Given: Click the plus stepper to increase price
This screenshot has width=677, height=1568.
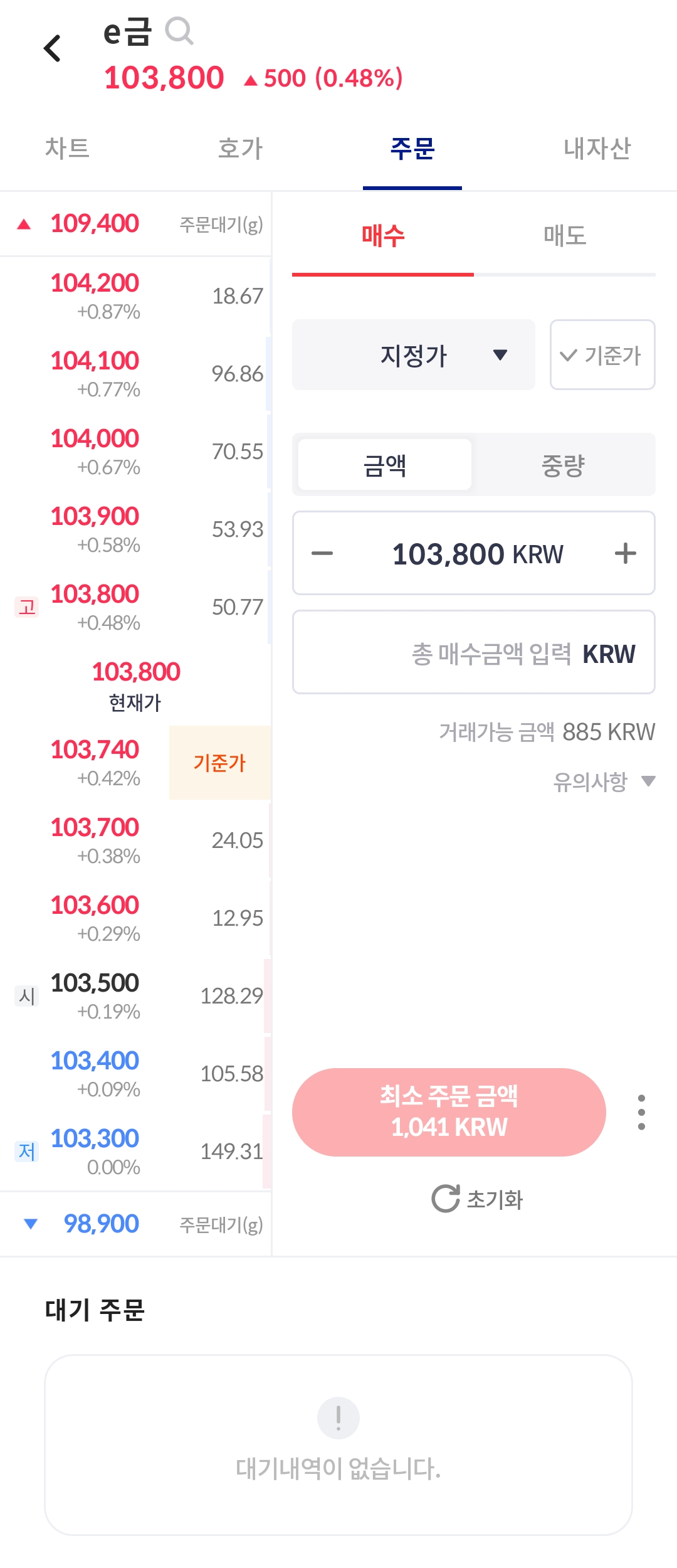Looking at the screenshot, I should click(624, 553).
